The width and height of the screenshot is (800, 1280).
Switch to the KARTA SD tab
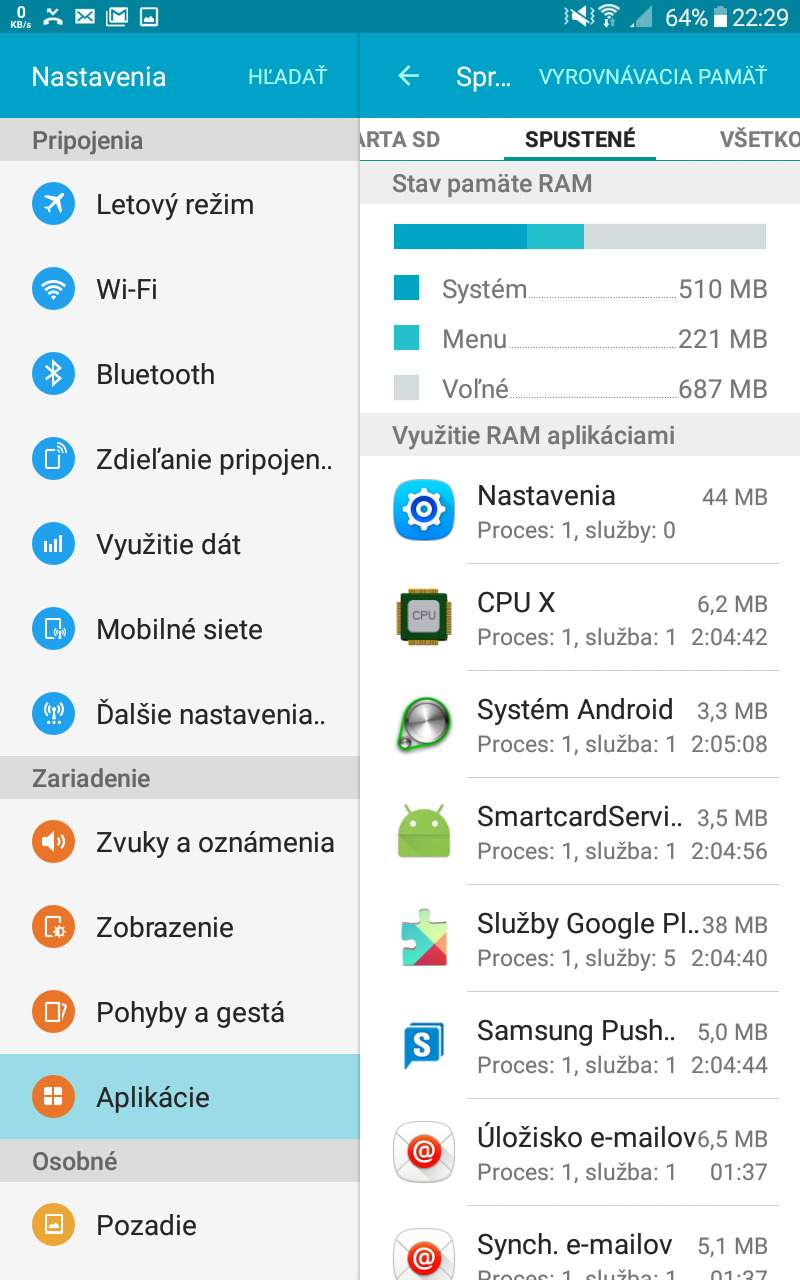click(x=400, y=139)
